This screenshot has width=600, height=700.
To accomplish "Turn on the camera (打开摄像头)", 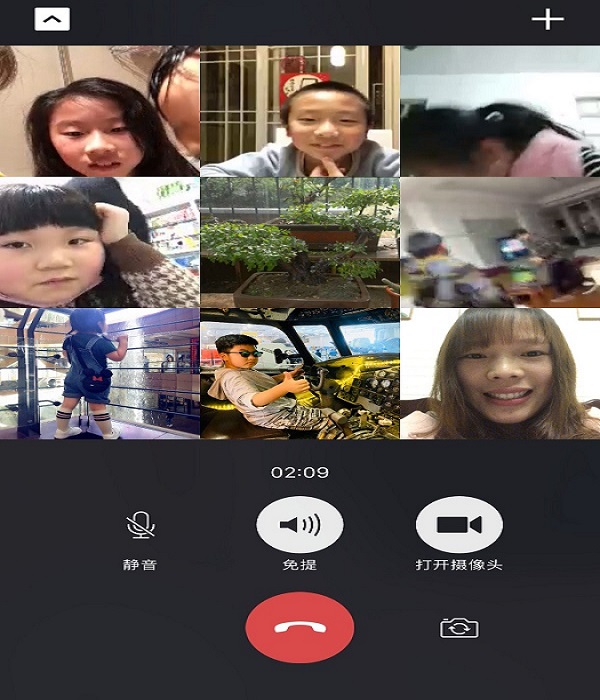I will 459,525.
